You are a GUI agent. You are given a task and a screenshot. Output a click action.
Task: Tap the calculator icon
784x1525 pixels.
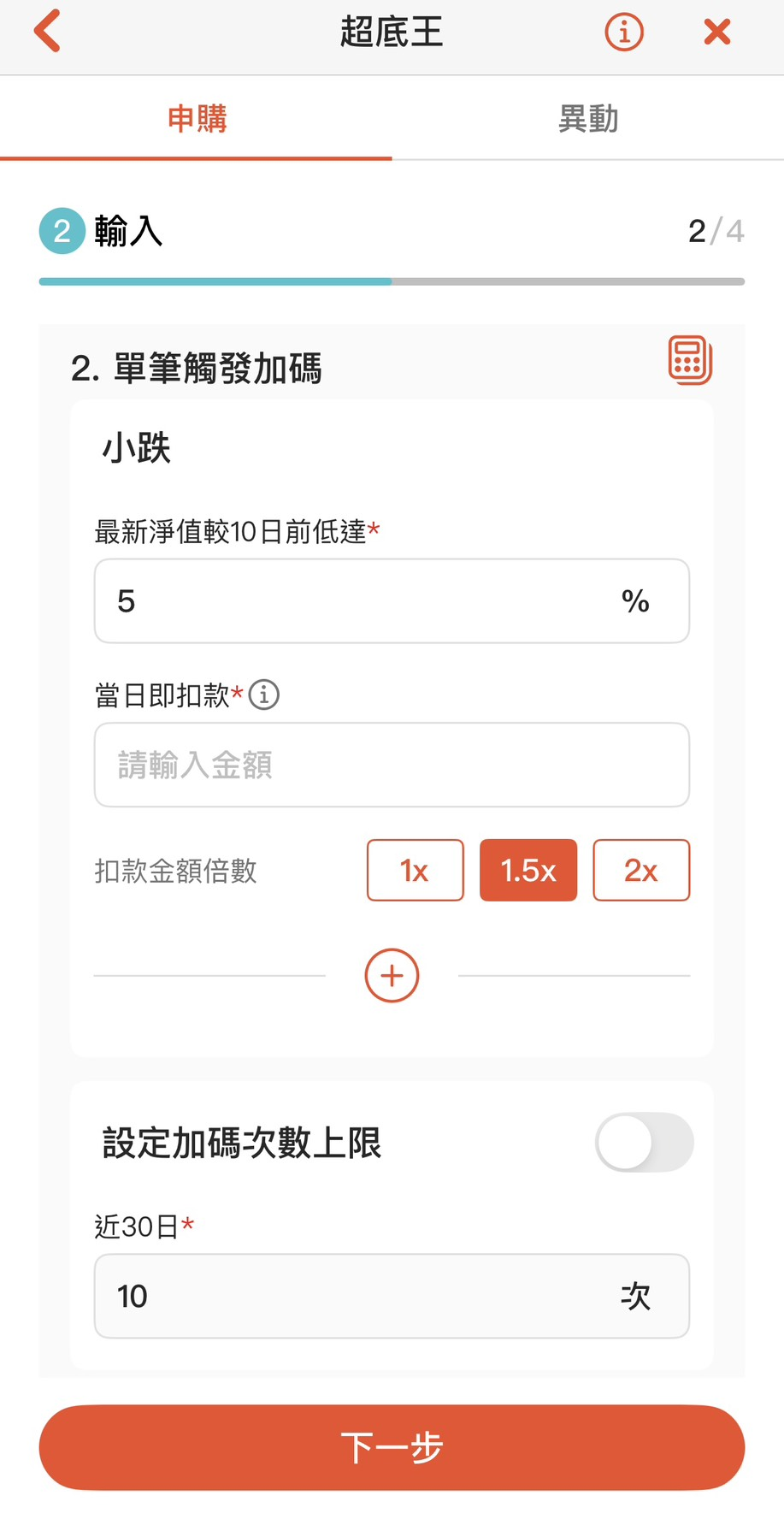click(690, 360)
